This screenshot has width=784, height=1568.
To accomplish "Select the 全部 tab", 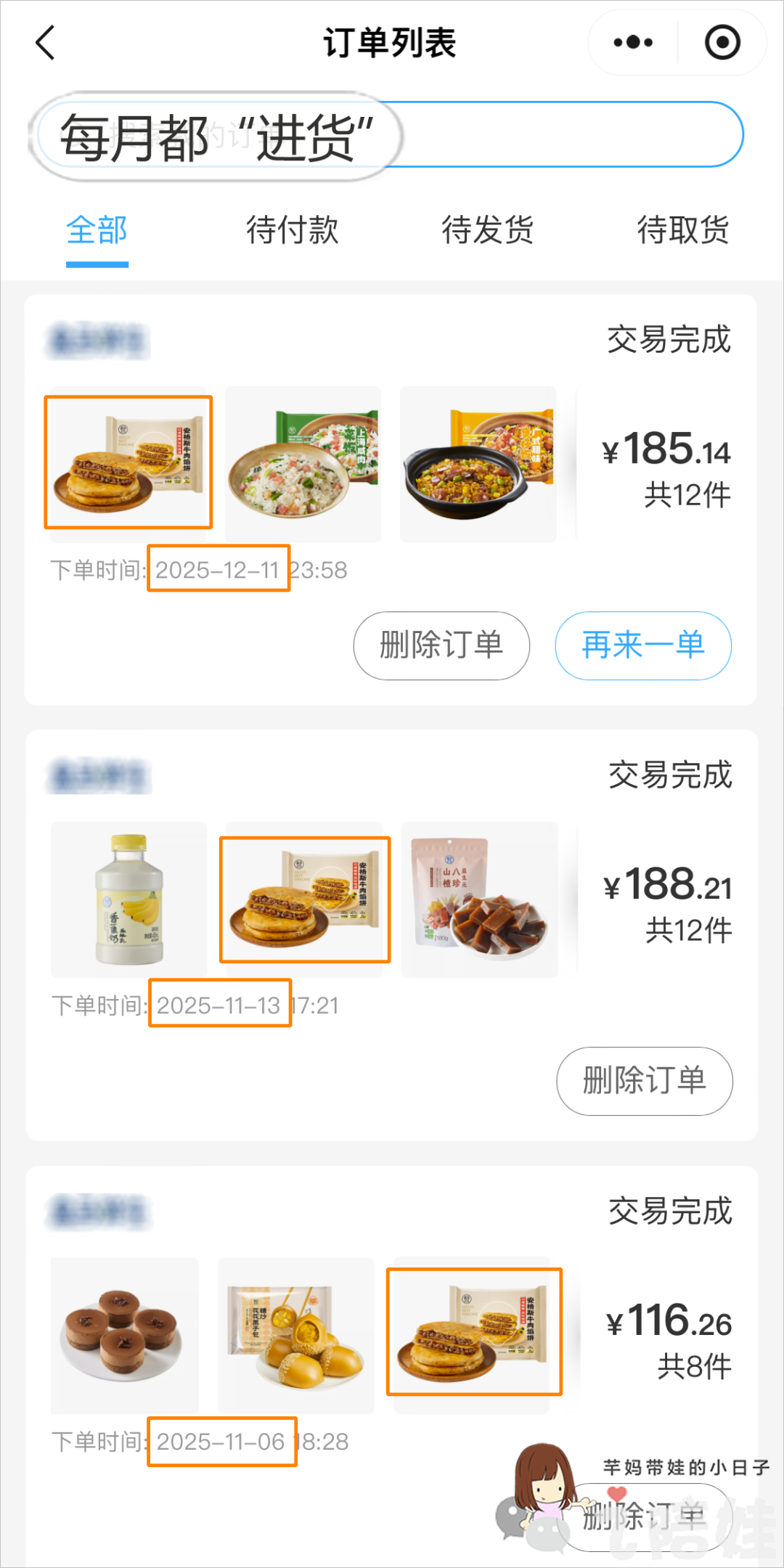I will 97,231.
